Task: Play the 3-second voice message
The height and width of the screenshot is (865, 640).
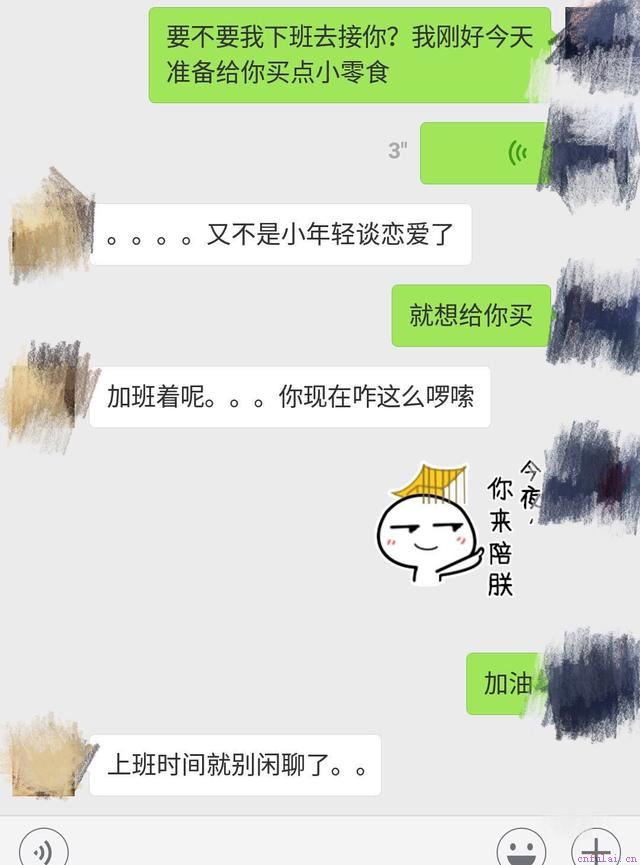Action: tap(484, 153)
